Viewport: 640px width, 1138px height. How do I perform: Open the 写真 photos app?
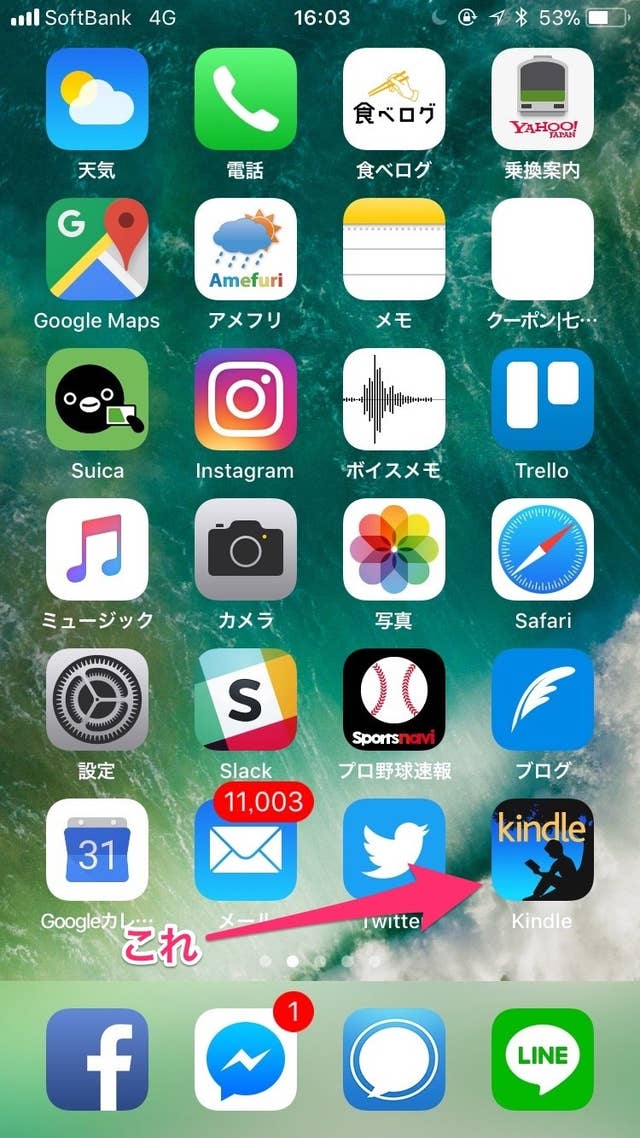tap(394, 549)
